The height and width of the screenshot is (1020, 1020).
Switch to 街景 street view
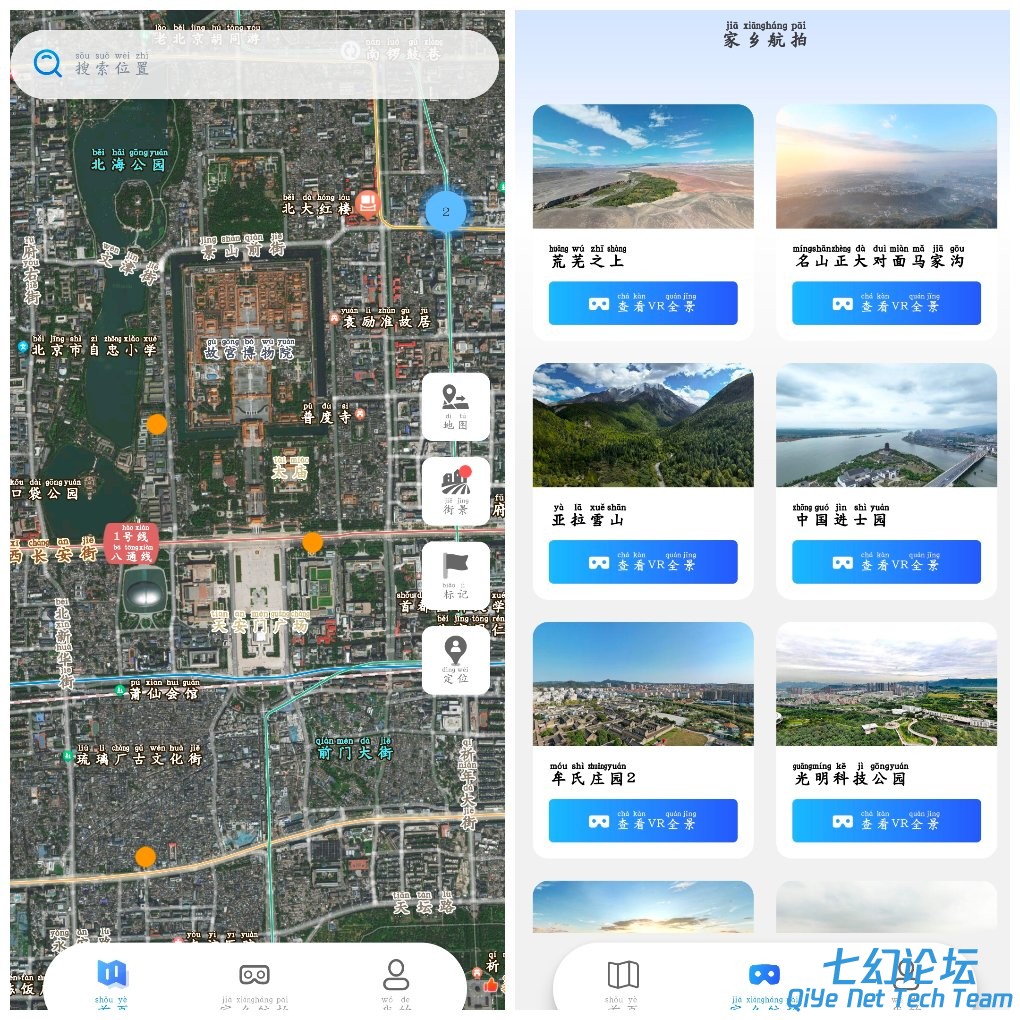[455, 491]
